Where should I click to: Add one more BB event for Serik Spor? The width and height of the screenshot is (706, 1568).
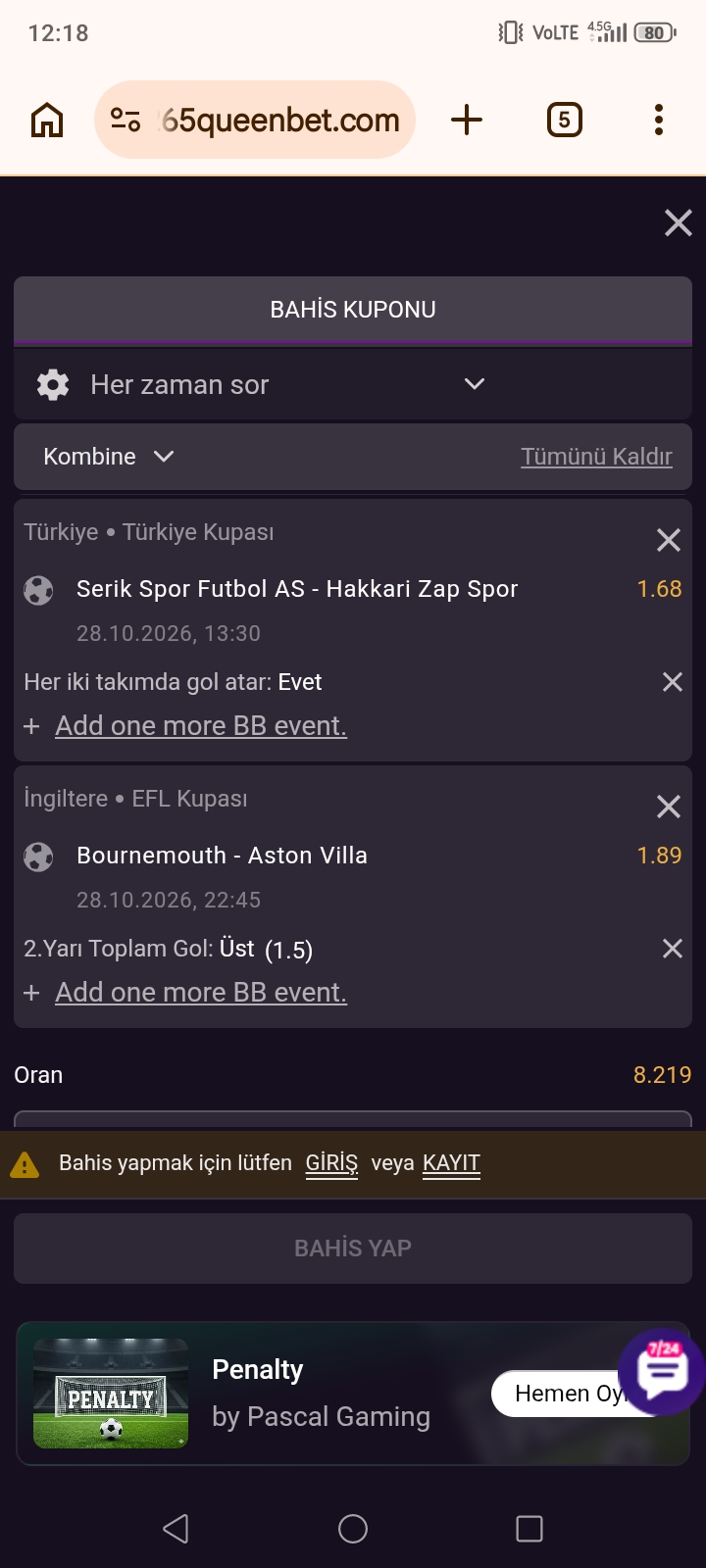[x=201, y=726]
